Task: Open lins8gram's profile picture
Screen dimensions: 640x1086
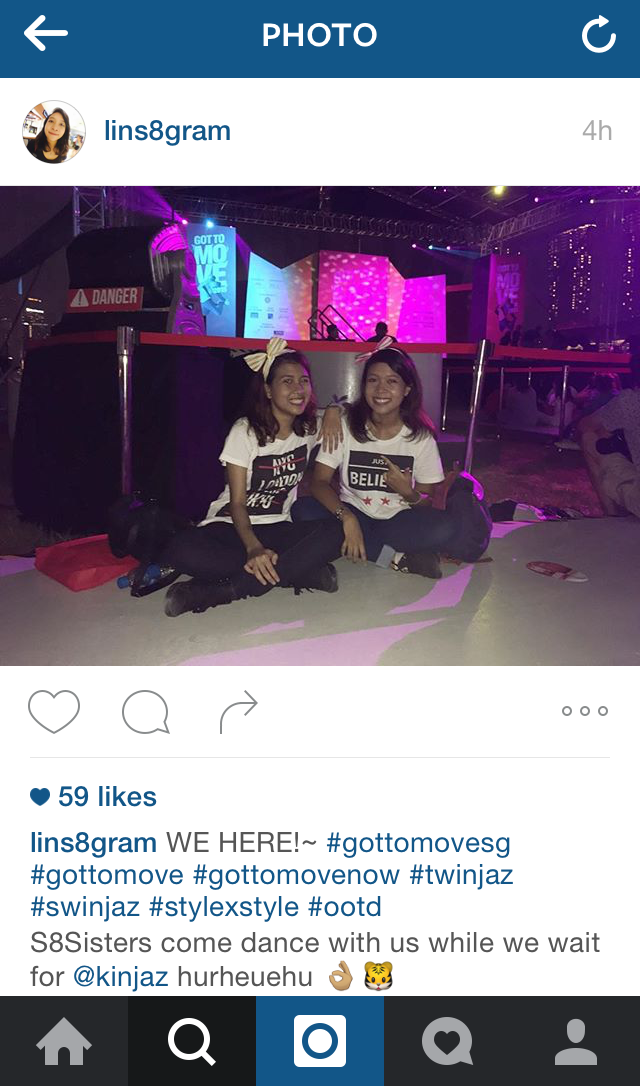Action: click(54, 132)
